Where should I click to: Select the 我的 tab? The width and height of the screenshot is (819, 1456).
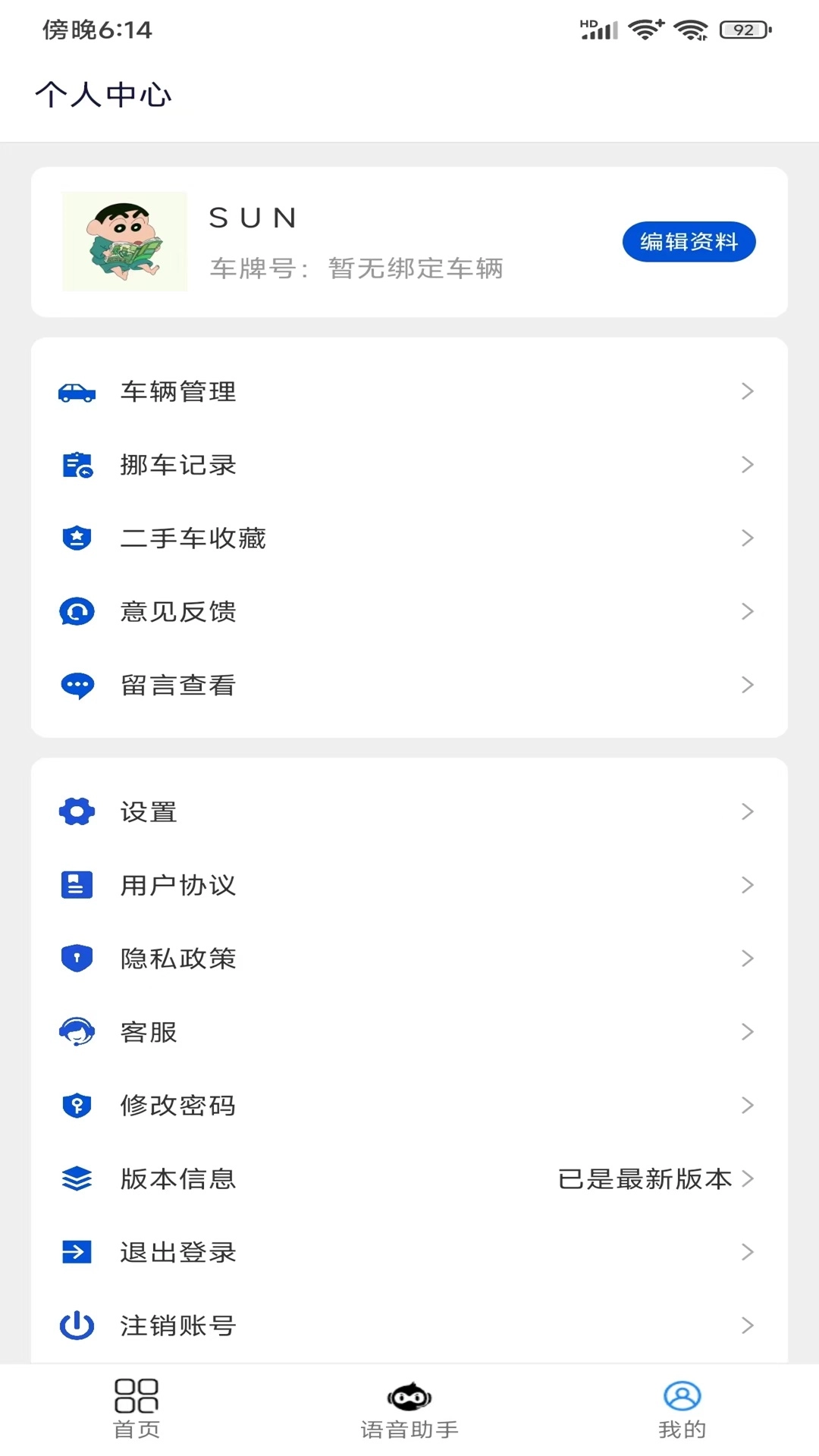click(682, 1412)
